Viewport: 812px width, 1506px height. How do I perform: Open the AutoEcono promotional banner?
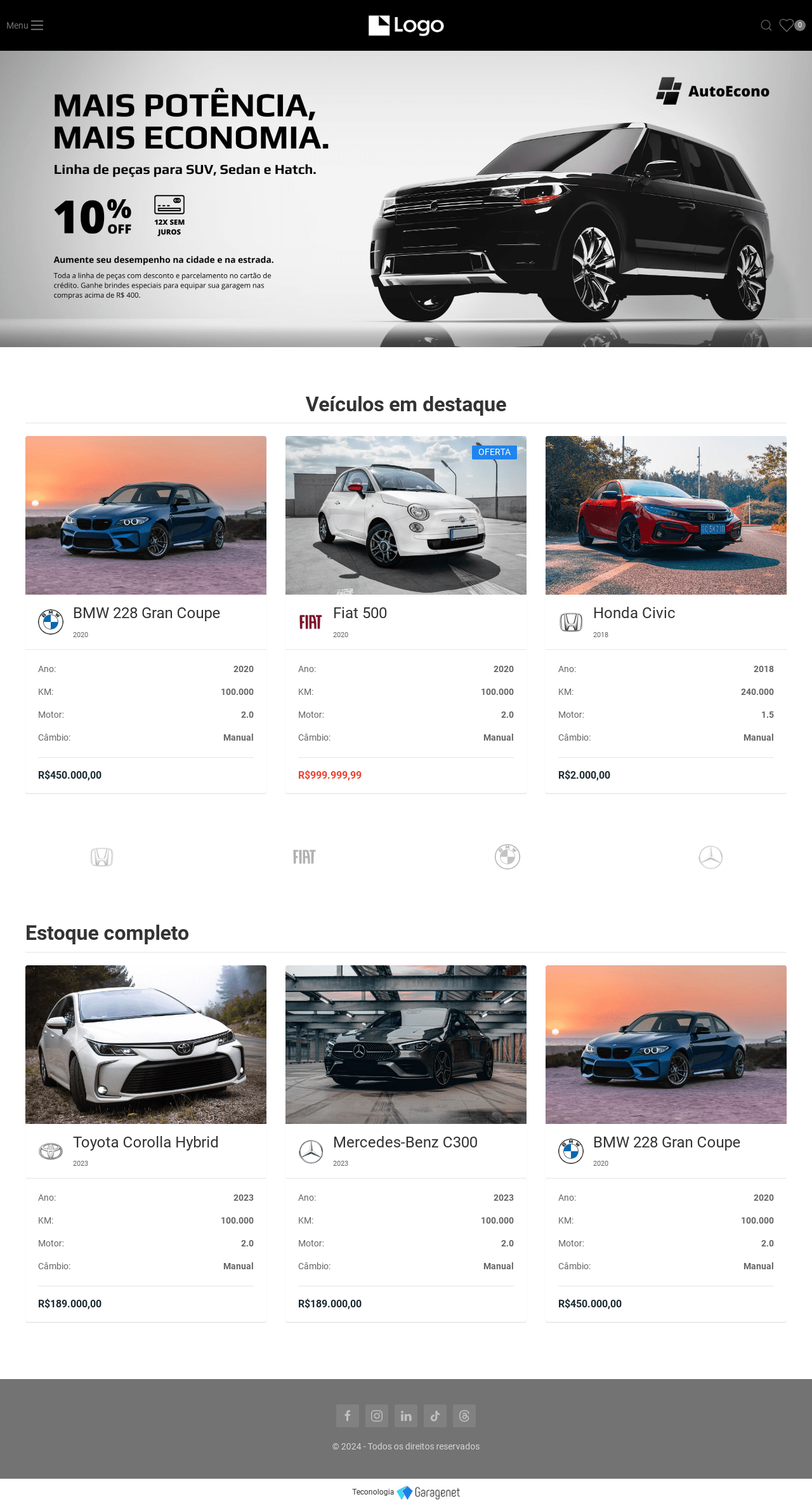click(x=406, y=199)
